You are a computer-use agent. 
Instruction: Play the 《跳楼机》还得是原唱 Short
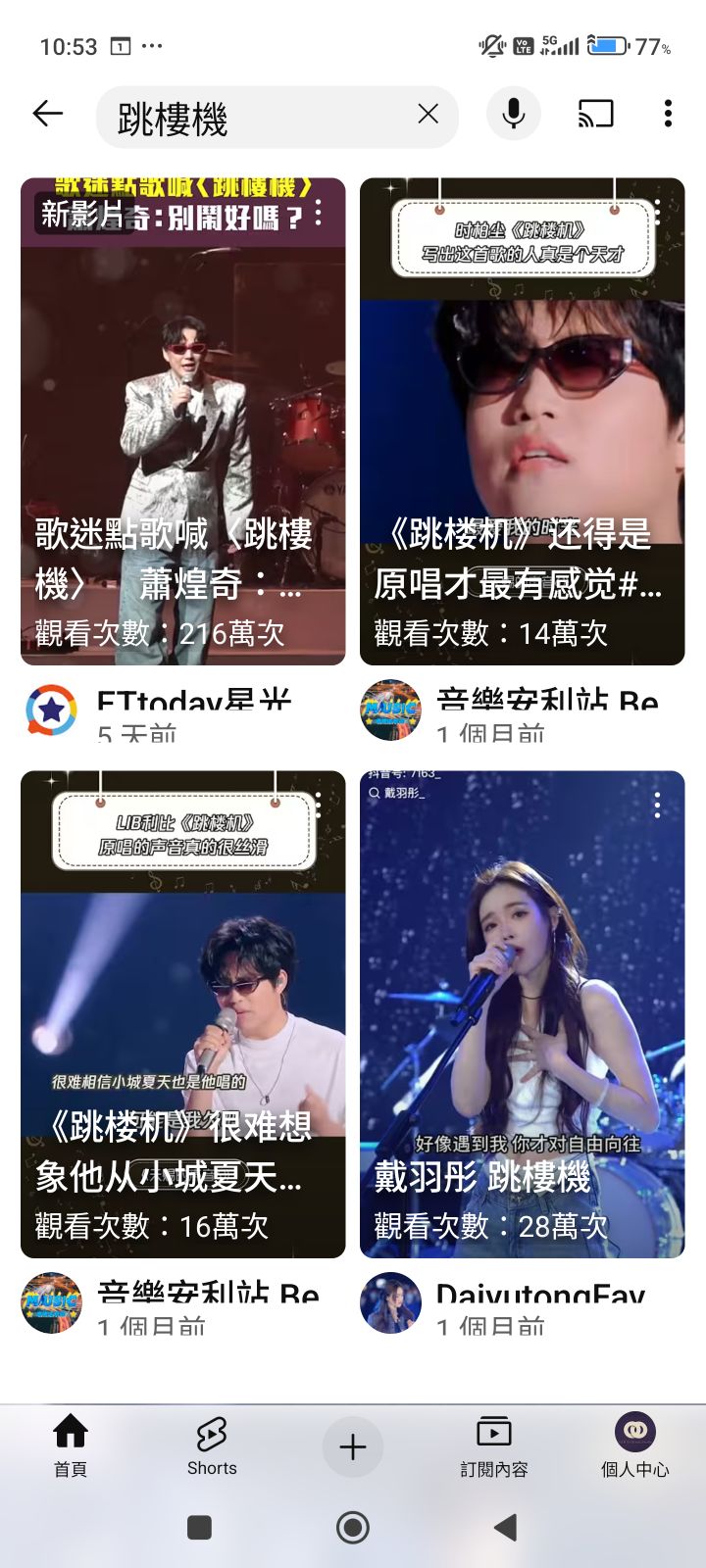522,421
